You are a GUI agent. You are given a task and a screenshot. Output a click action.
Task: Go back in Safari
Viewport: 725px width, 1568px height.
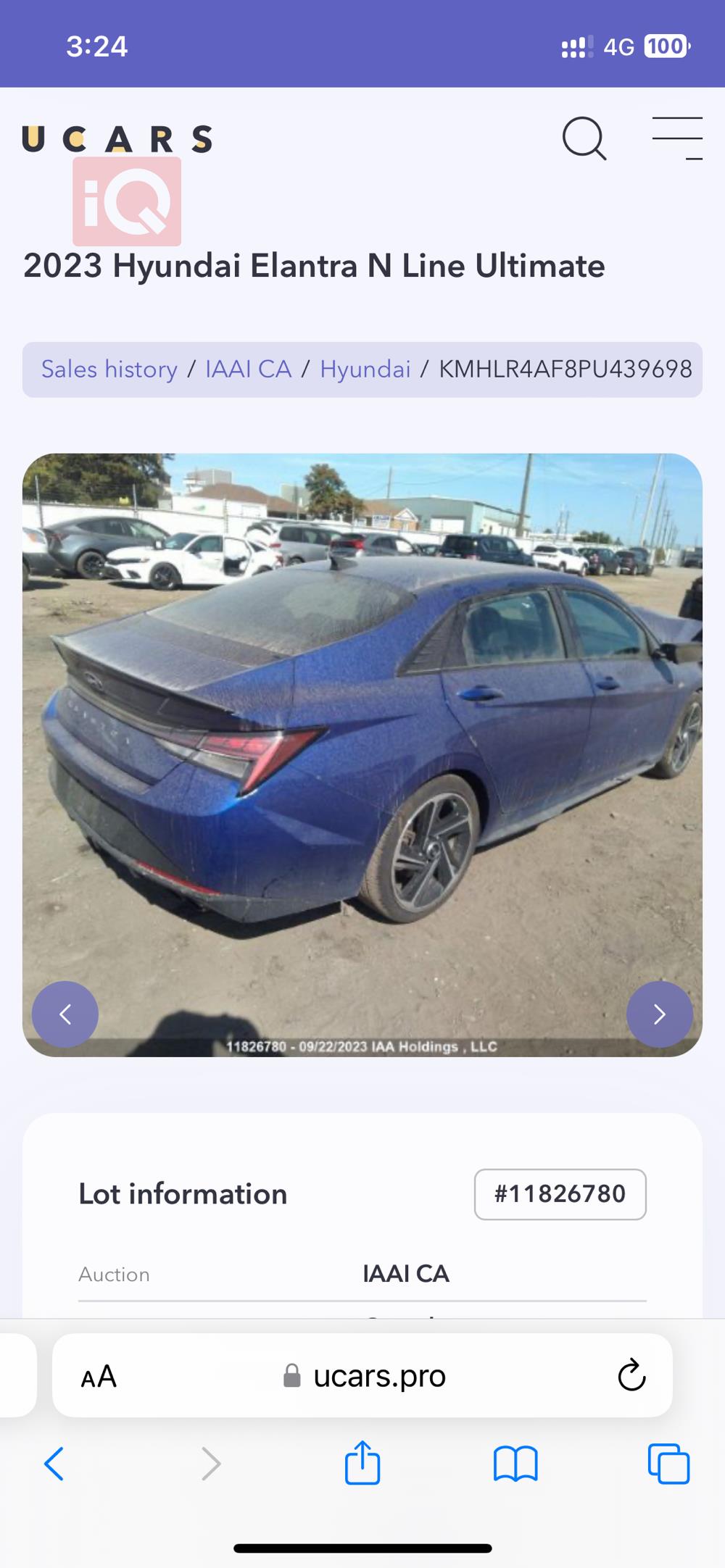point(54,1464)
